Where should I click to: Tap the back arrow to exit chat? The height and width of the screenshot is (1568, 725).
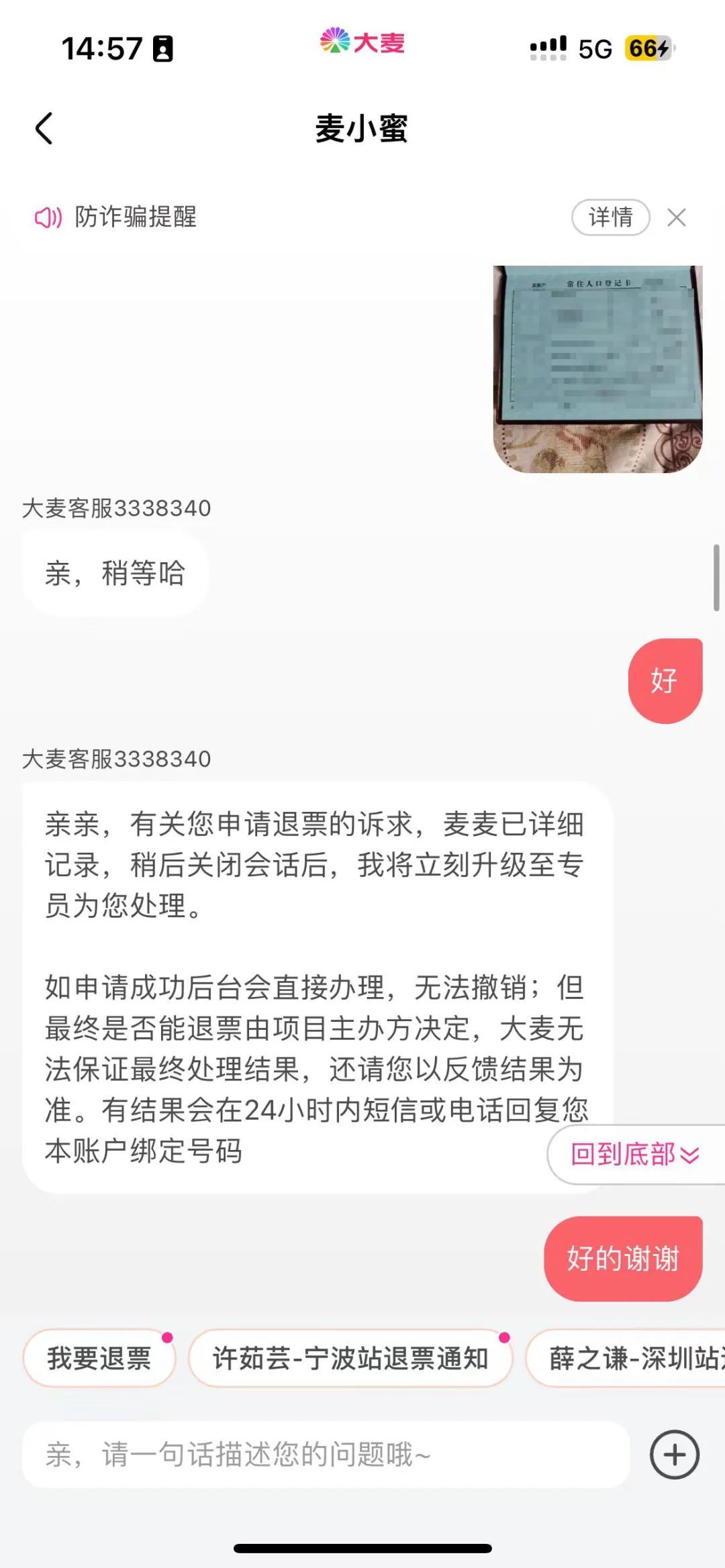tap(44, 128)
